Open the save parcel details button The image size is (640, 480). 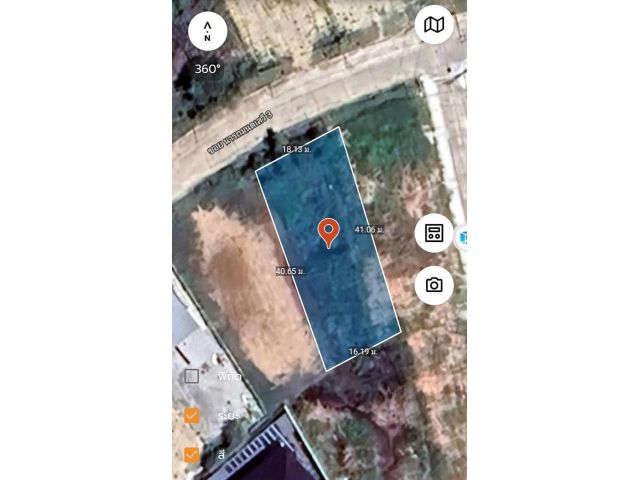[434, 234]
